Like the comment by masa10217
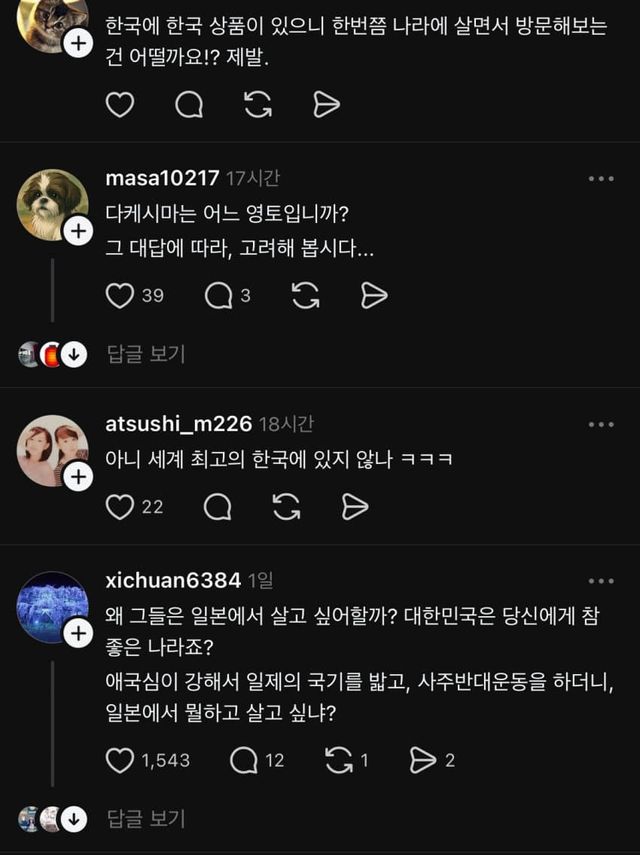 120,295
